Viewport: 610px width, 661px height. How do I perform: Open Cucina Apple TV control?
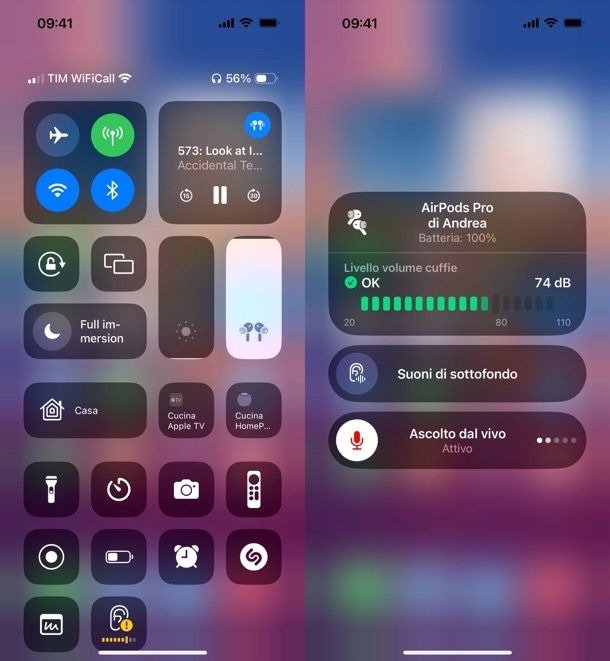click(x=186, y=410)
